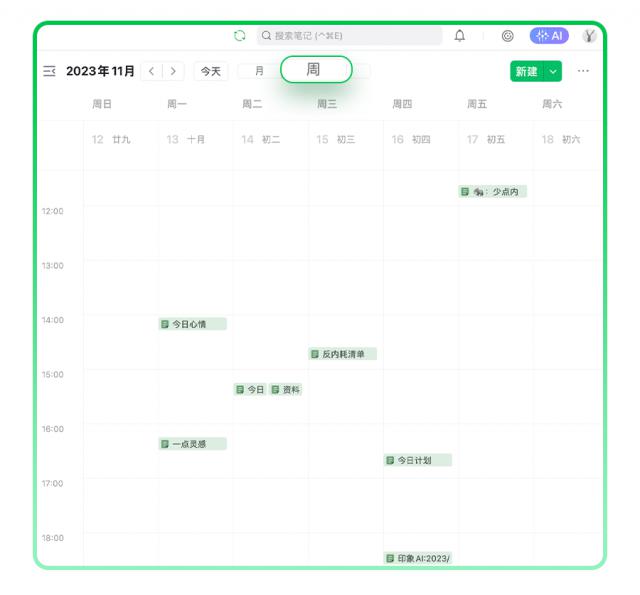This screenshot has width=640, height=595.
Task: Open the 资料 note on Tuesday
Action: (x=285, y=390)
